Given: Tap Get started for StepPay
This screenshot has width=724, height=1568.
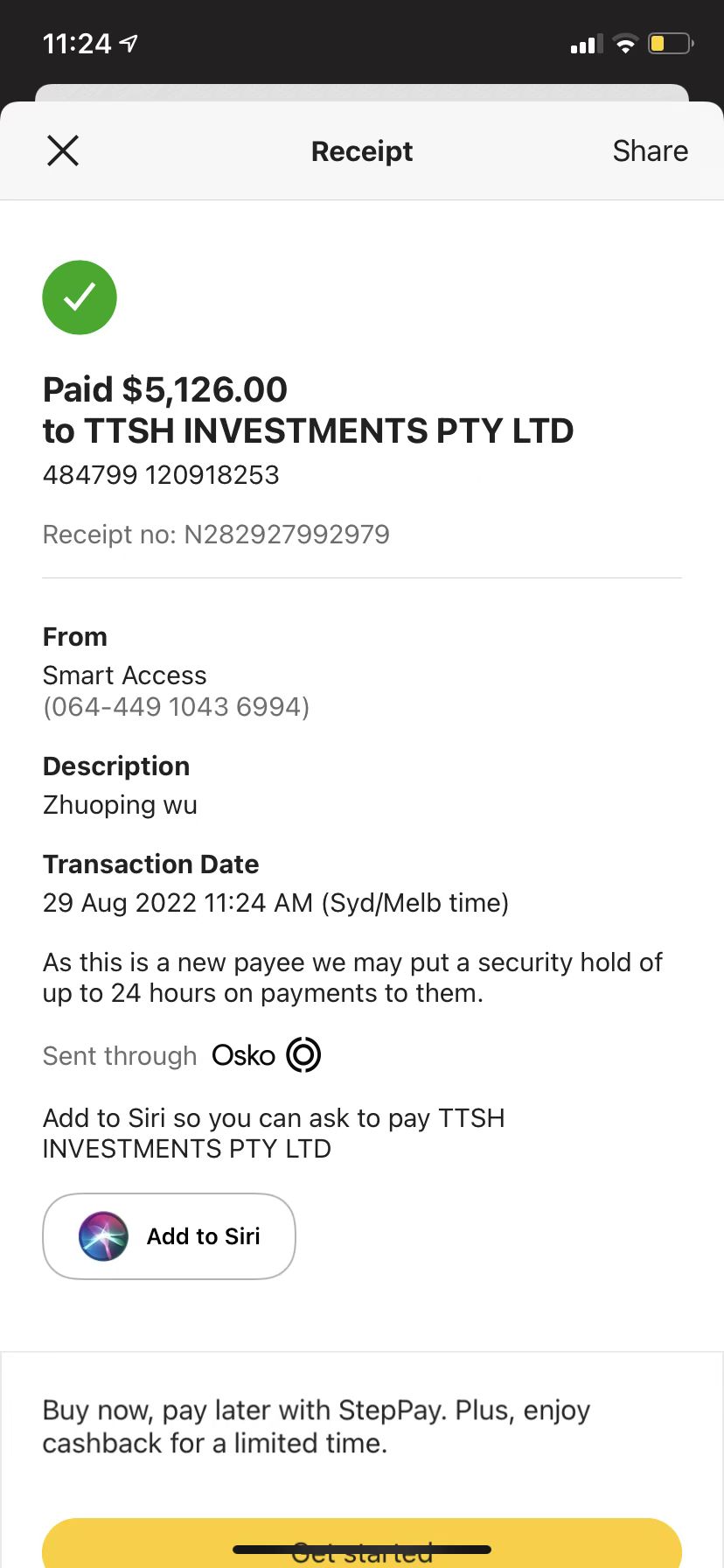Looking at the screenshot, I should pos(362,1543).
